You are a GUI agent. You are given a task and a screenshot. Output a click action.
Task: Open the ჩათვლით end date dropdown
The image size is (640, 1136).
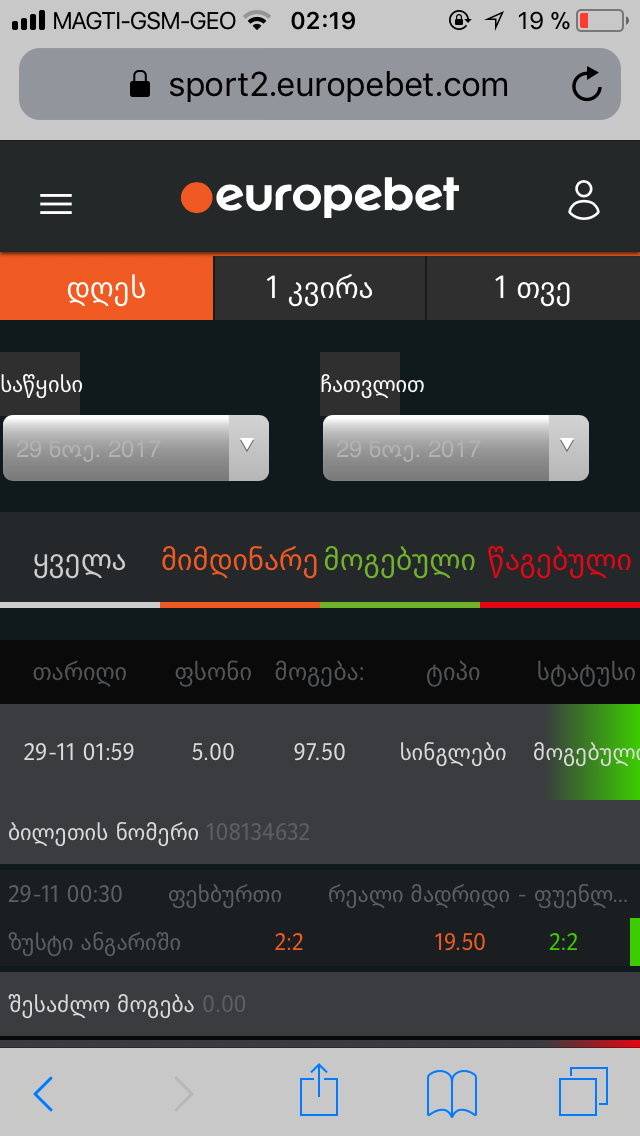coord(456,448)
